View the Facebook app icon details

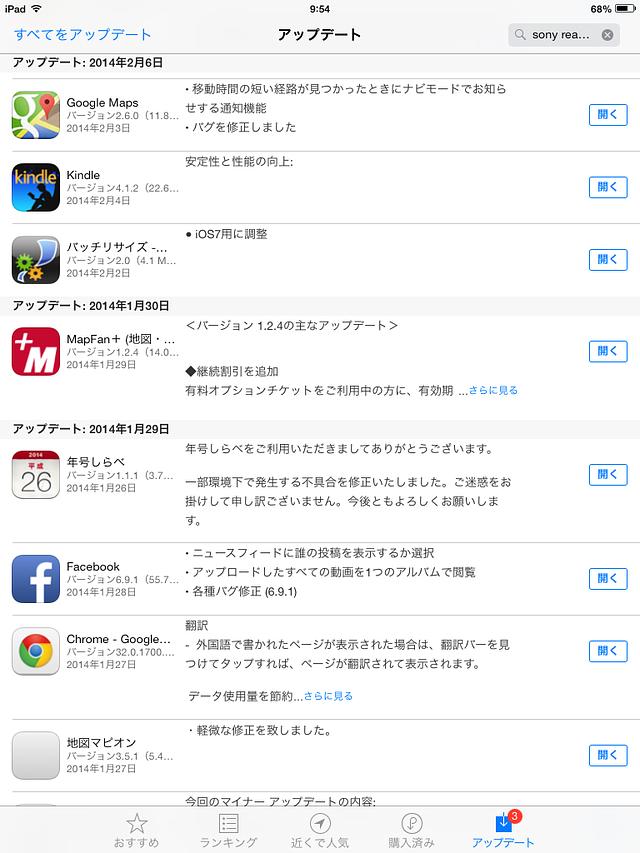(x=36, y=579)
